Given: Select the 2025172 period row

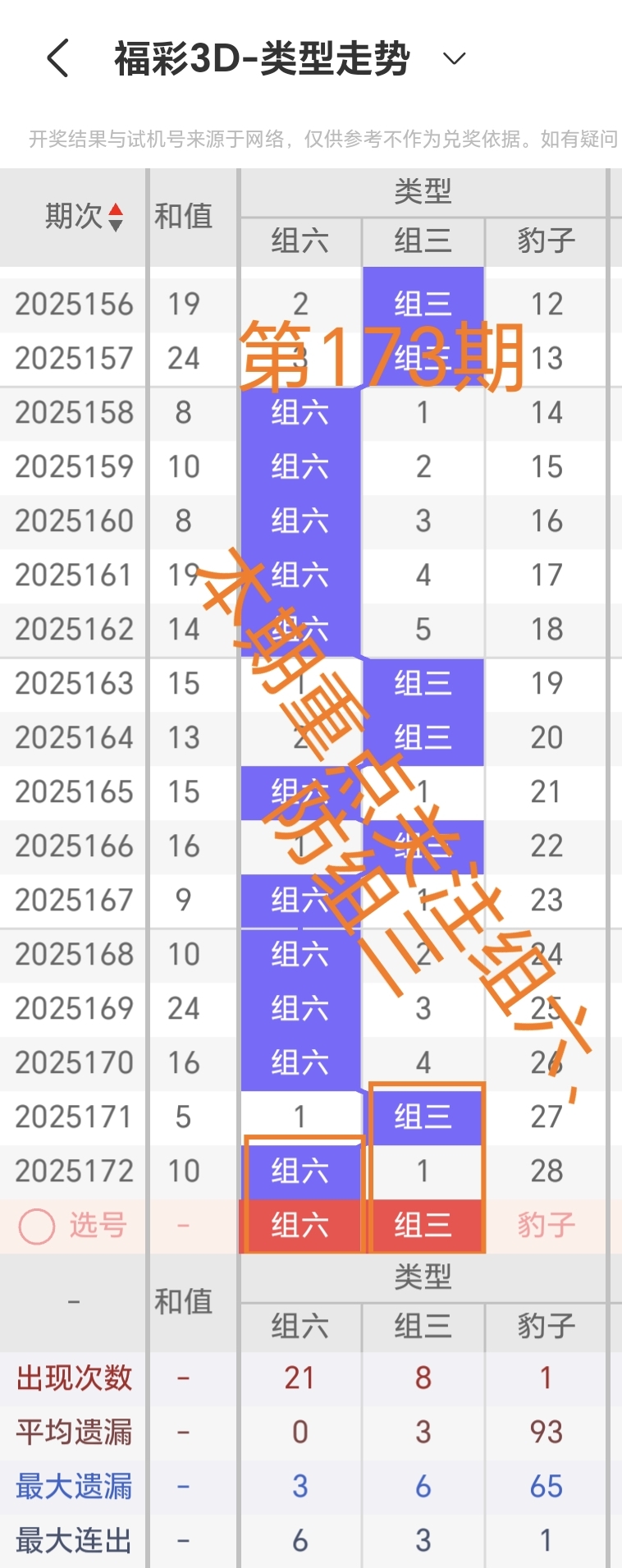Looking at the screenshot, I should (72, 1171).
